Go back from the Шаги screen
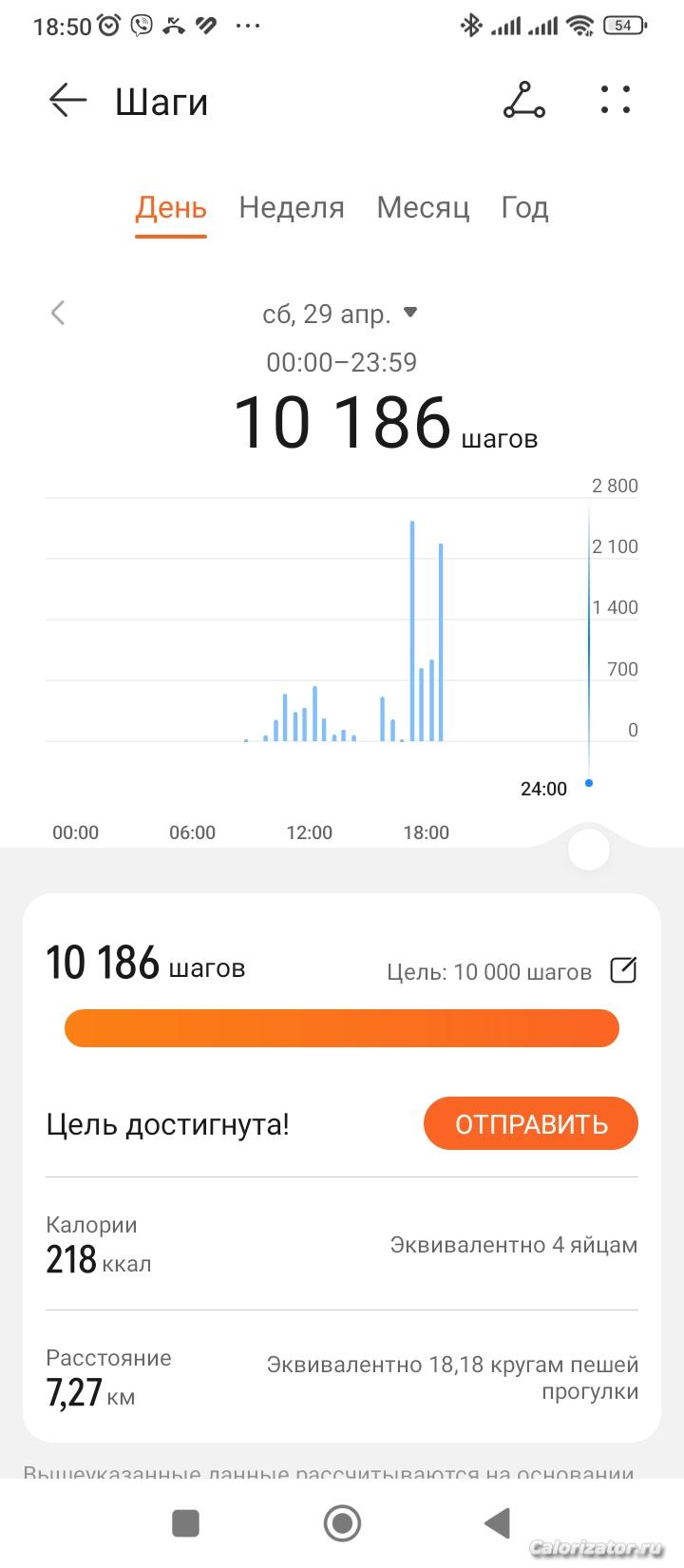This screenshot has width=684, height=1568. 67,100
